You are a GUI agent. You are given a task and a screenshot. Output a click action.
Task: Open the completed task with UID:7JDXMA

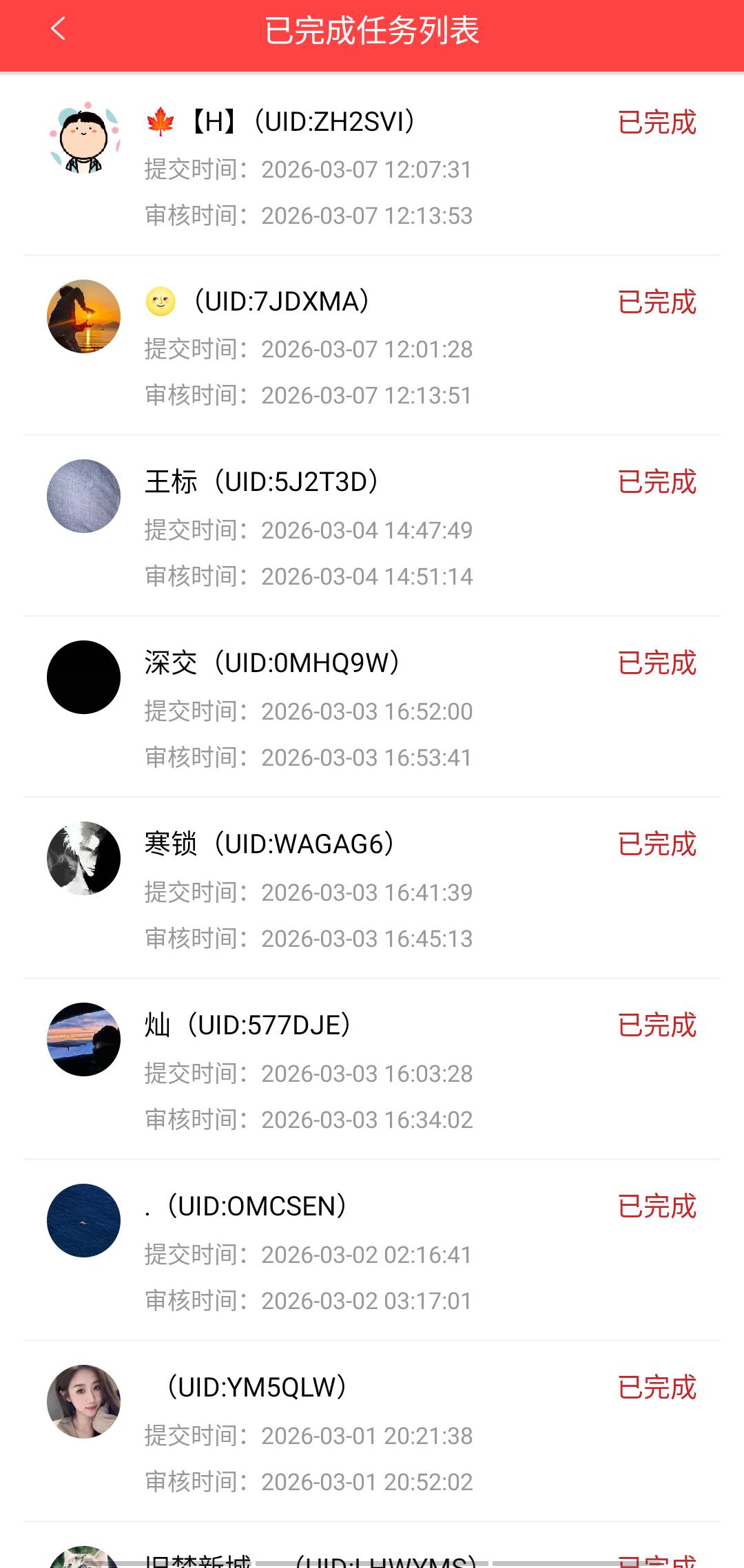pyautogui.click(x=372, y=347)
